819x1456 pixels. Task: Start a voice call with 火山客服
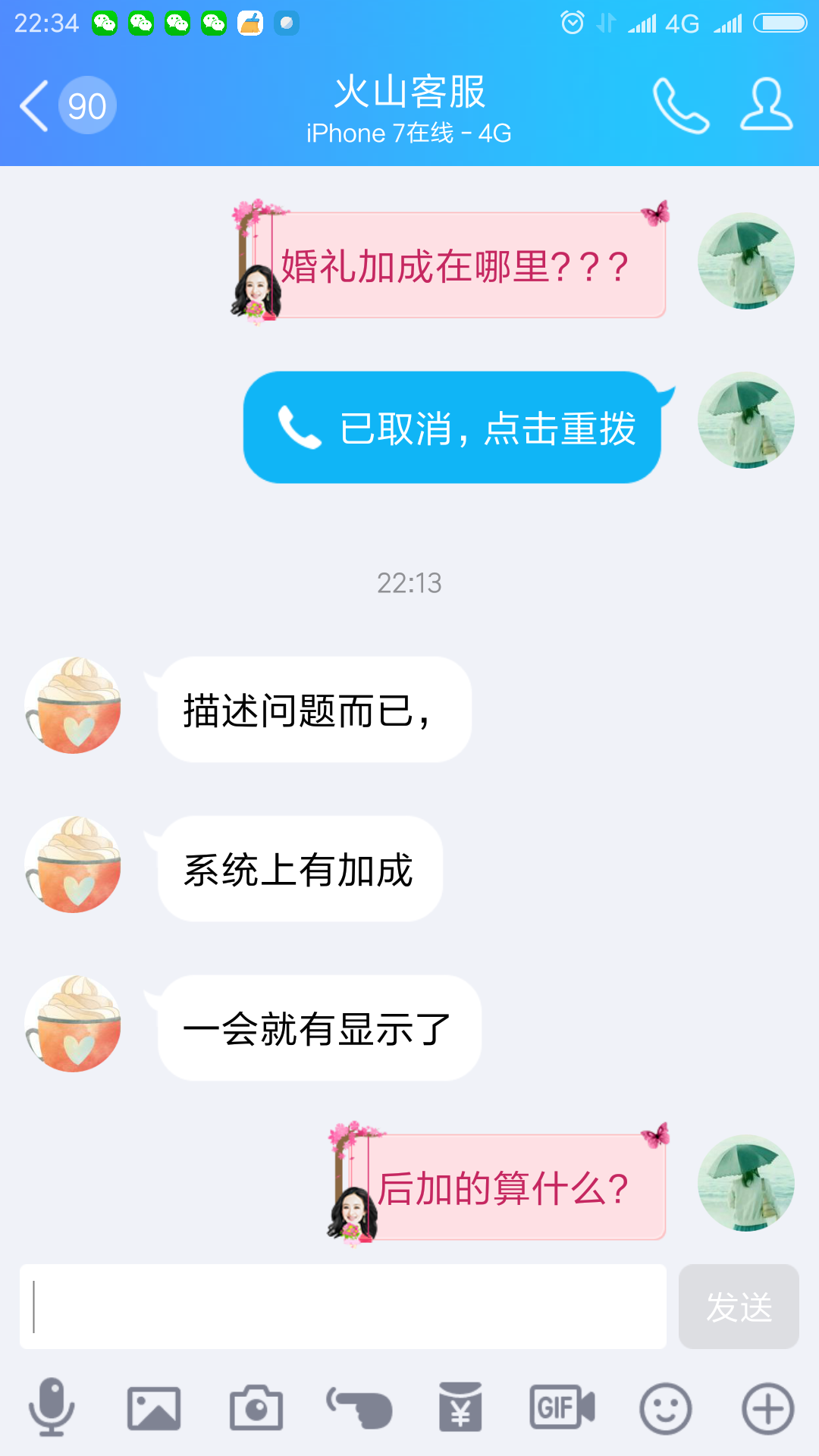680,105
